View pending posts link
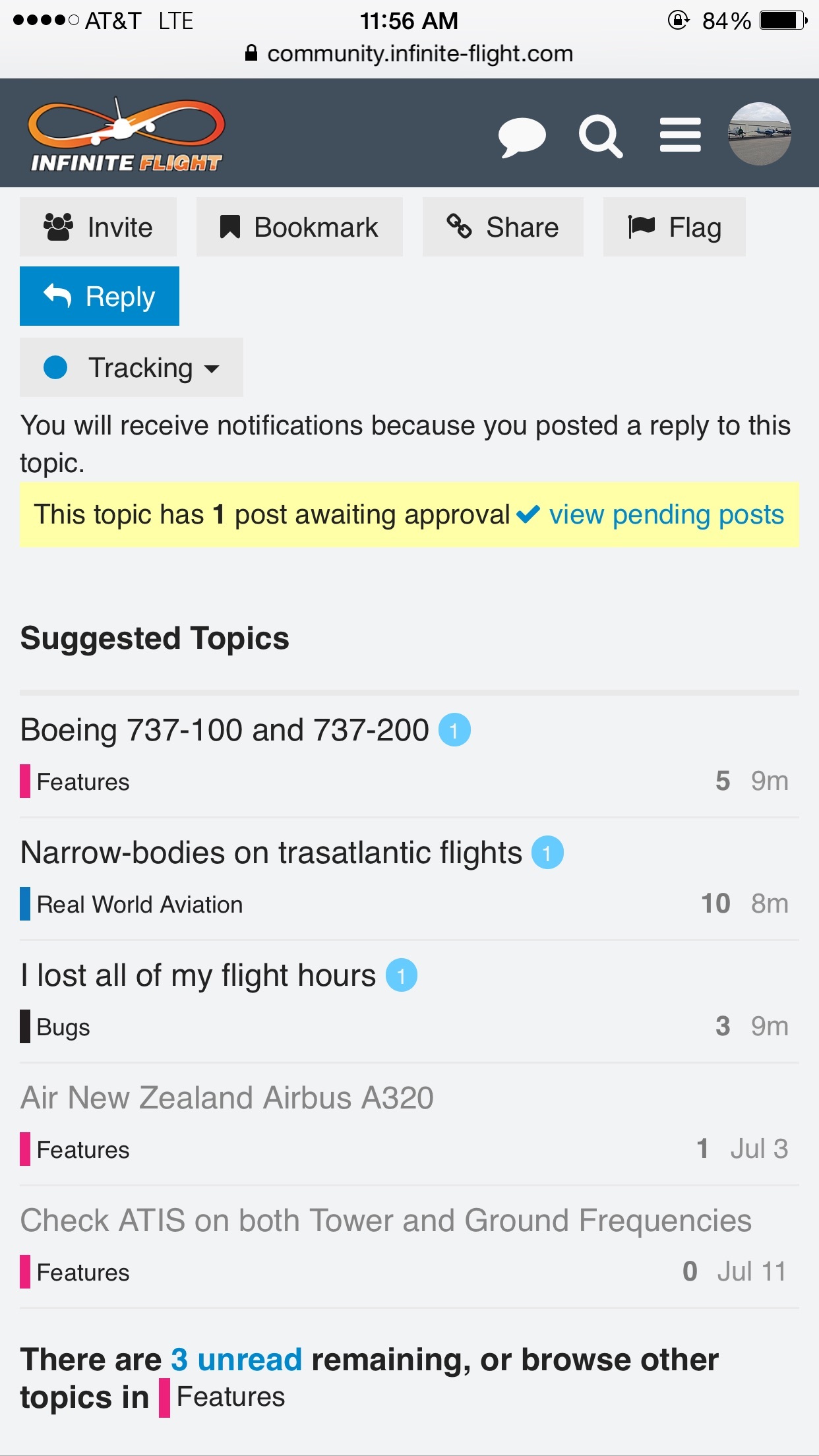The width and height of the screenshot is (819, 1456). click(666, 514)
